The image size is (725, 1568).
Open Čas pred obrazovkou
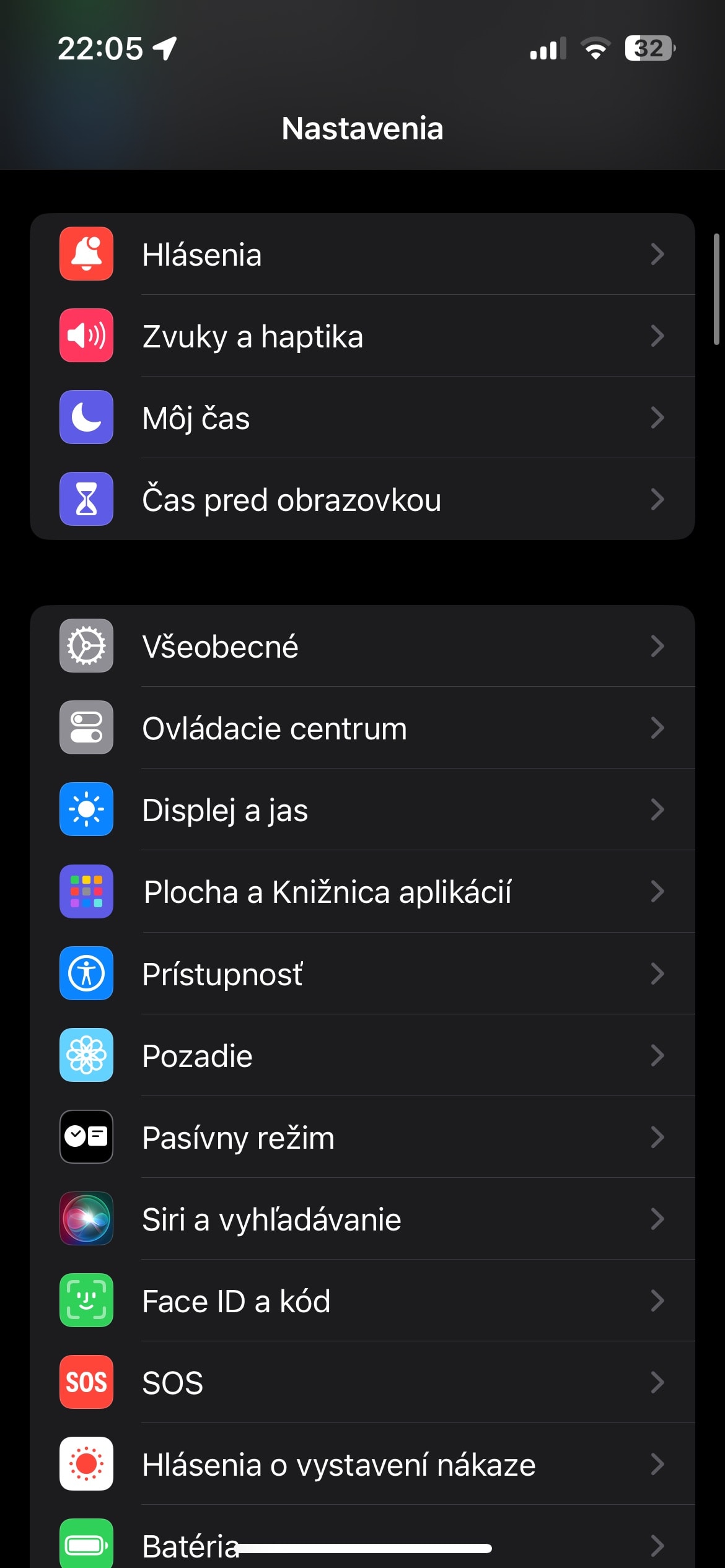click(x=362, y=499)
